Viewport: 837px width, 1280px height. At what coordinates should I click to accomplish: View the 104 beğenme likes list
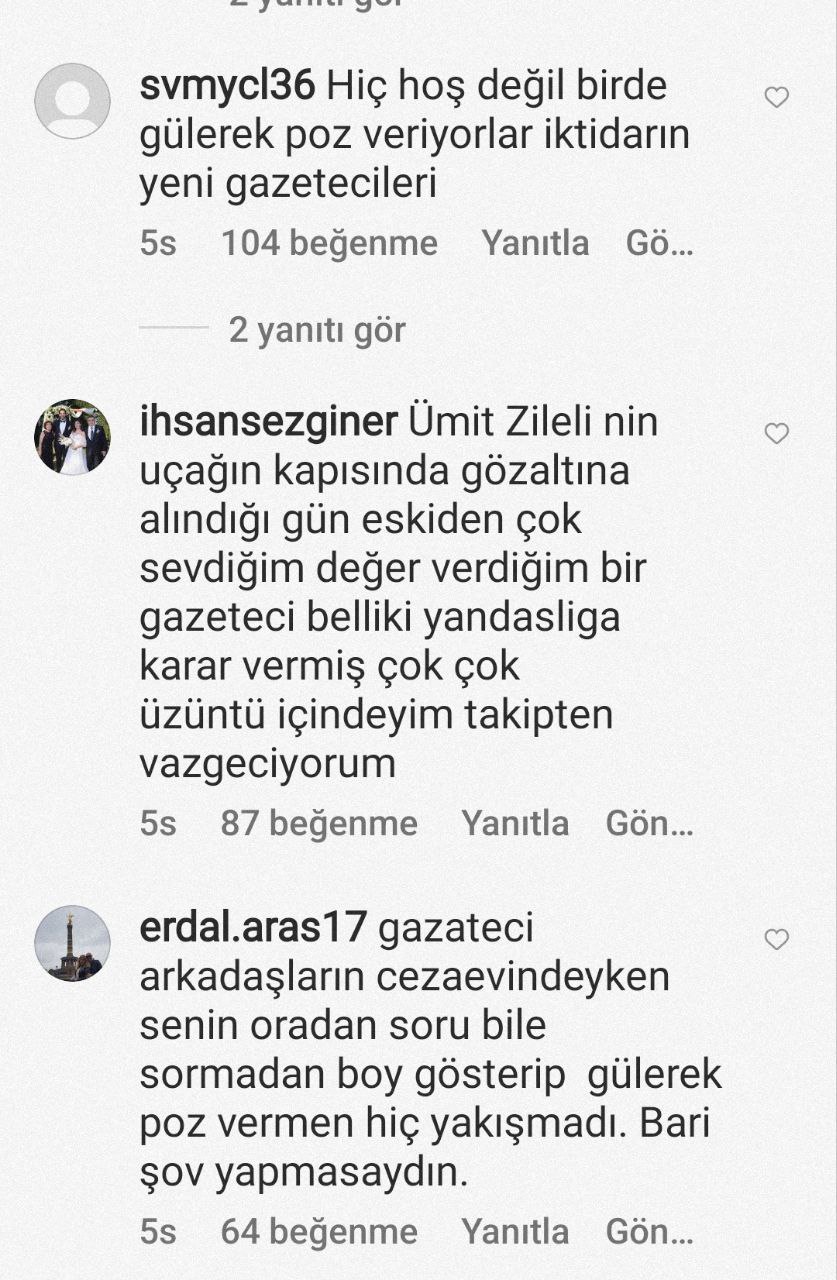tap(329, 243)
